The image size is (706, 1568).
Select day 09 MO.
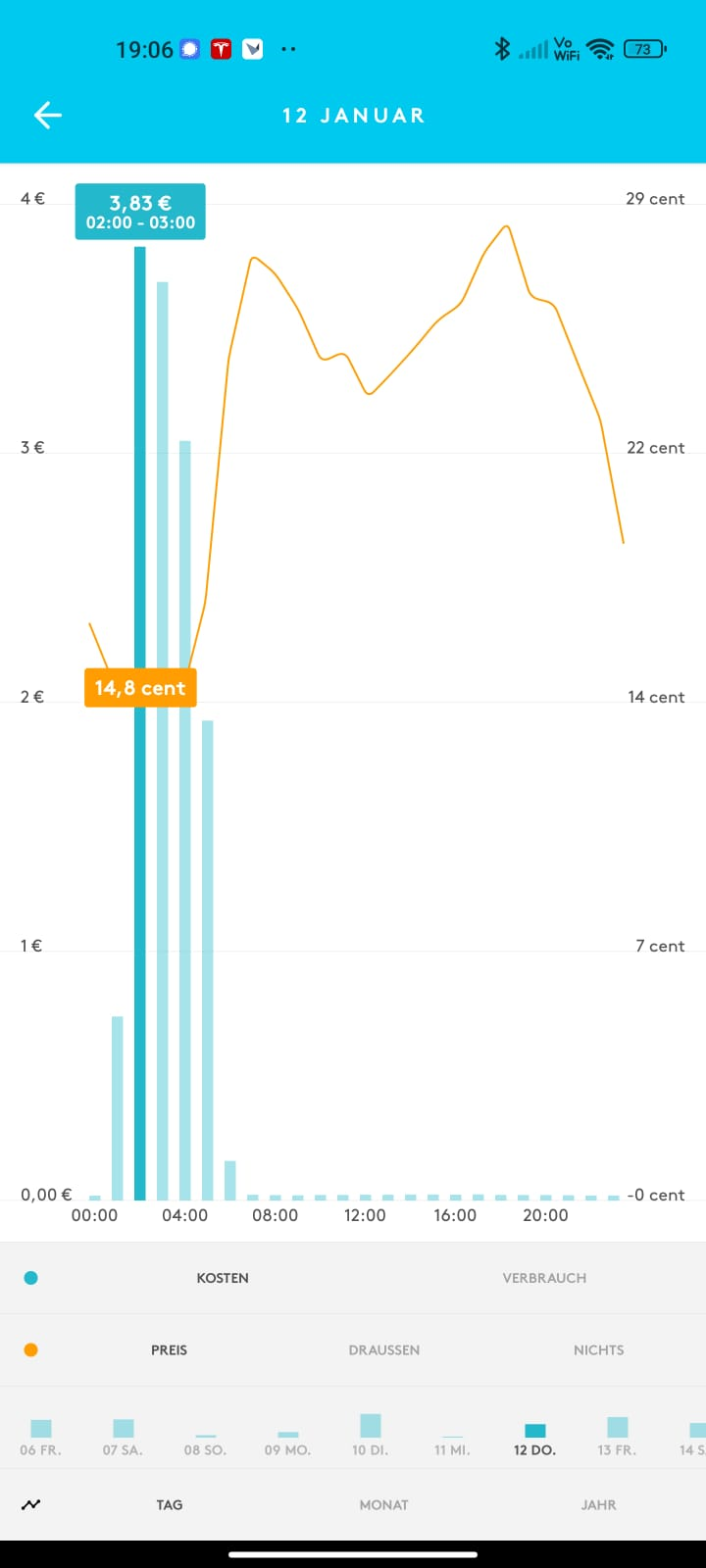pyautogui.click(x=287, y=1437)
